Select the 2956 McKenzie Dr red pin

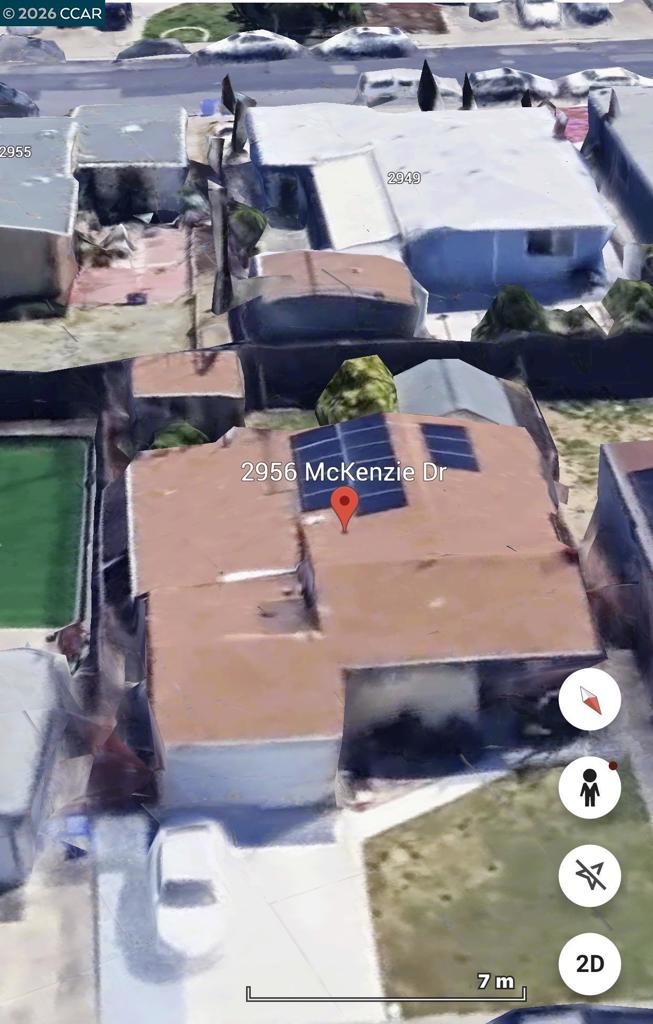[344, 507]
